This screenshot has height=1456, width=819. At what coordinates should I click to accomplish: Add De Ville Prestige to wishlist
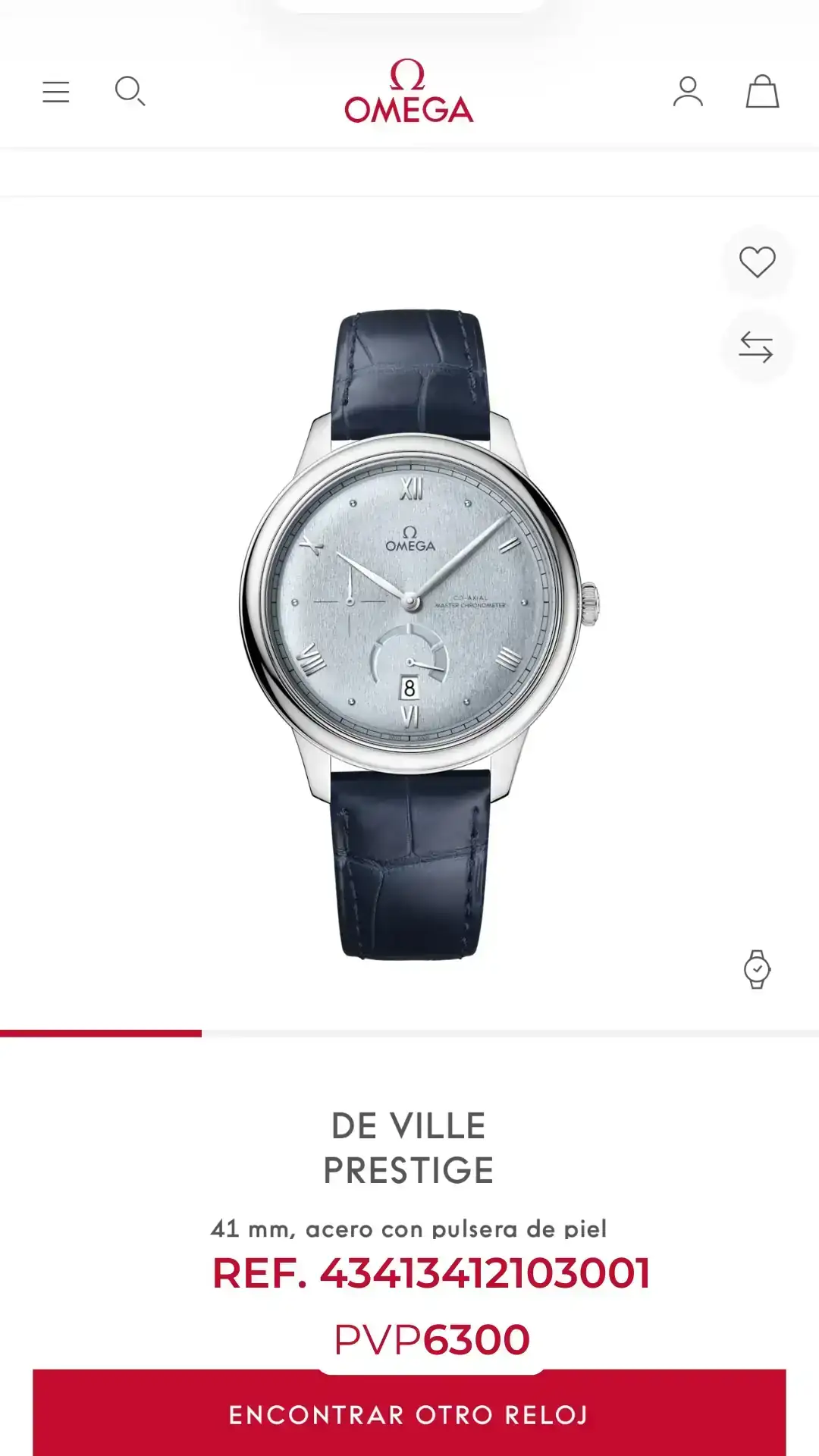[757, 262]
